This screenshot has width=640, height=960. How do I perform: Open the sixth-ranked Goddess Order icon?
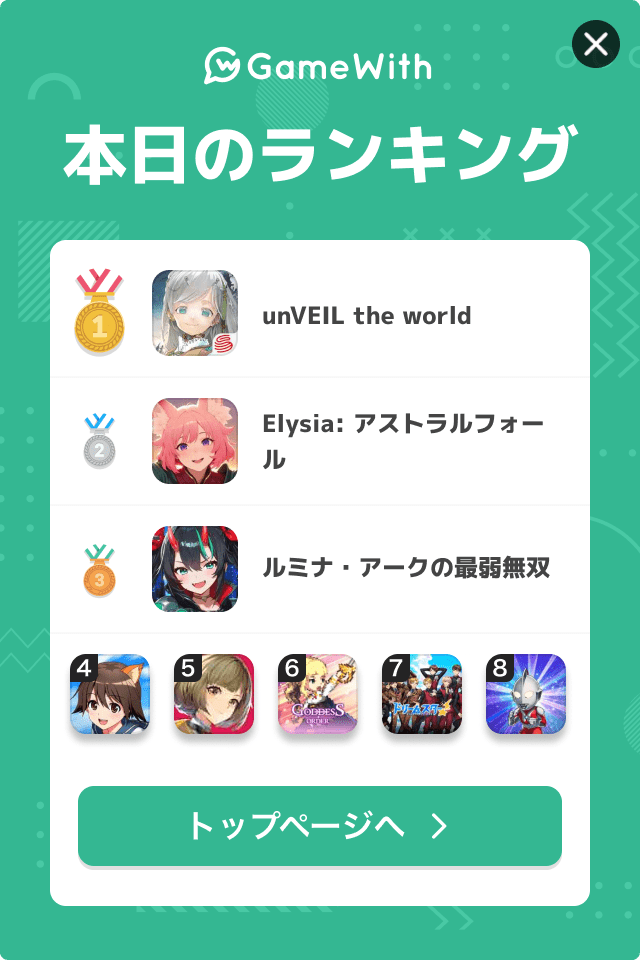tap(318, 694)
